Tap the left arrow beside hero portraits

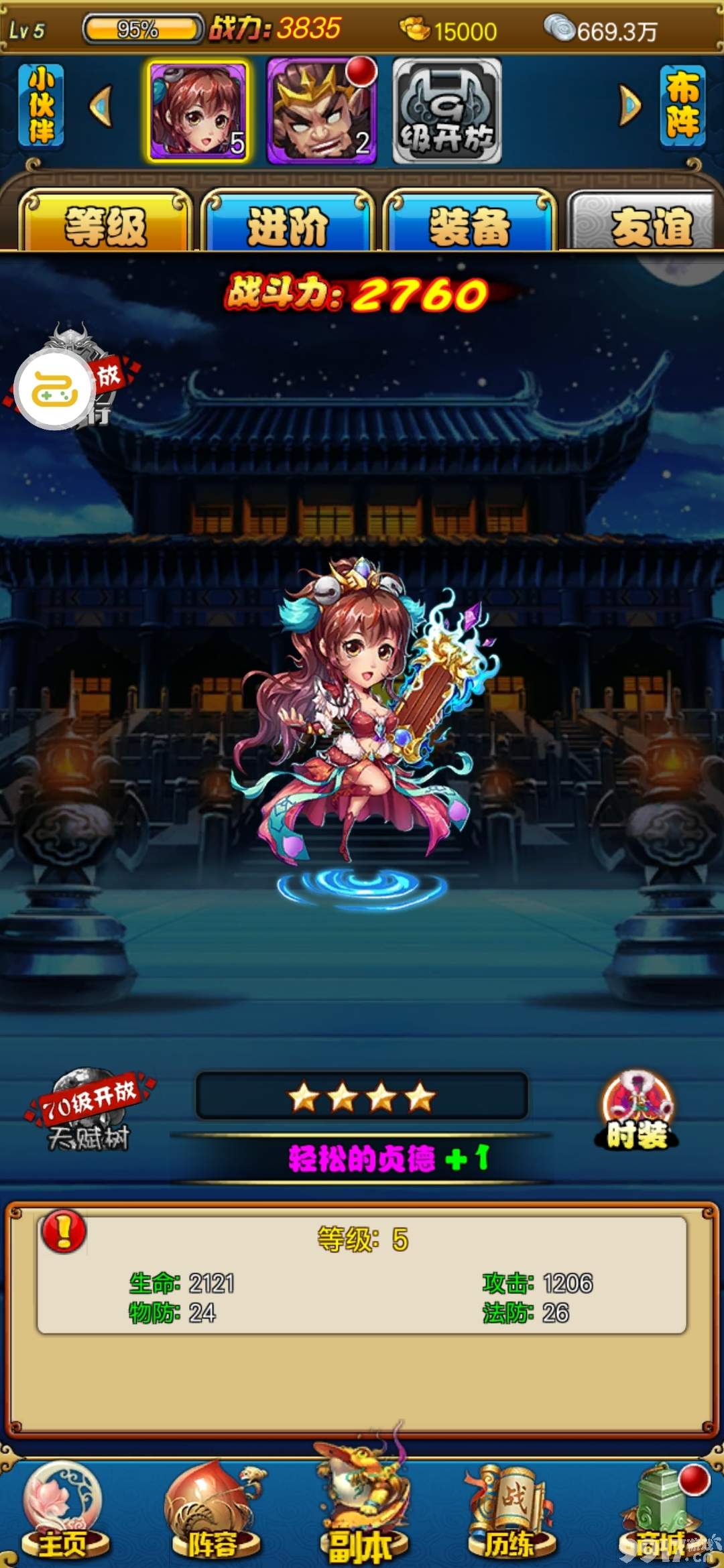pos(101,106)
